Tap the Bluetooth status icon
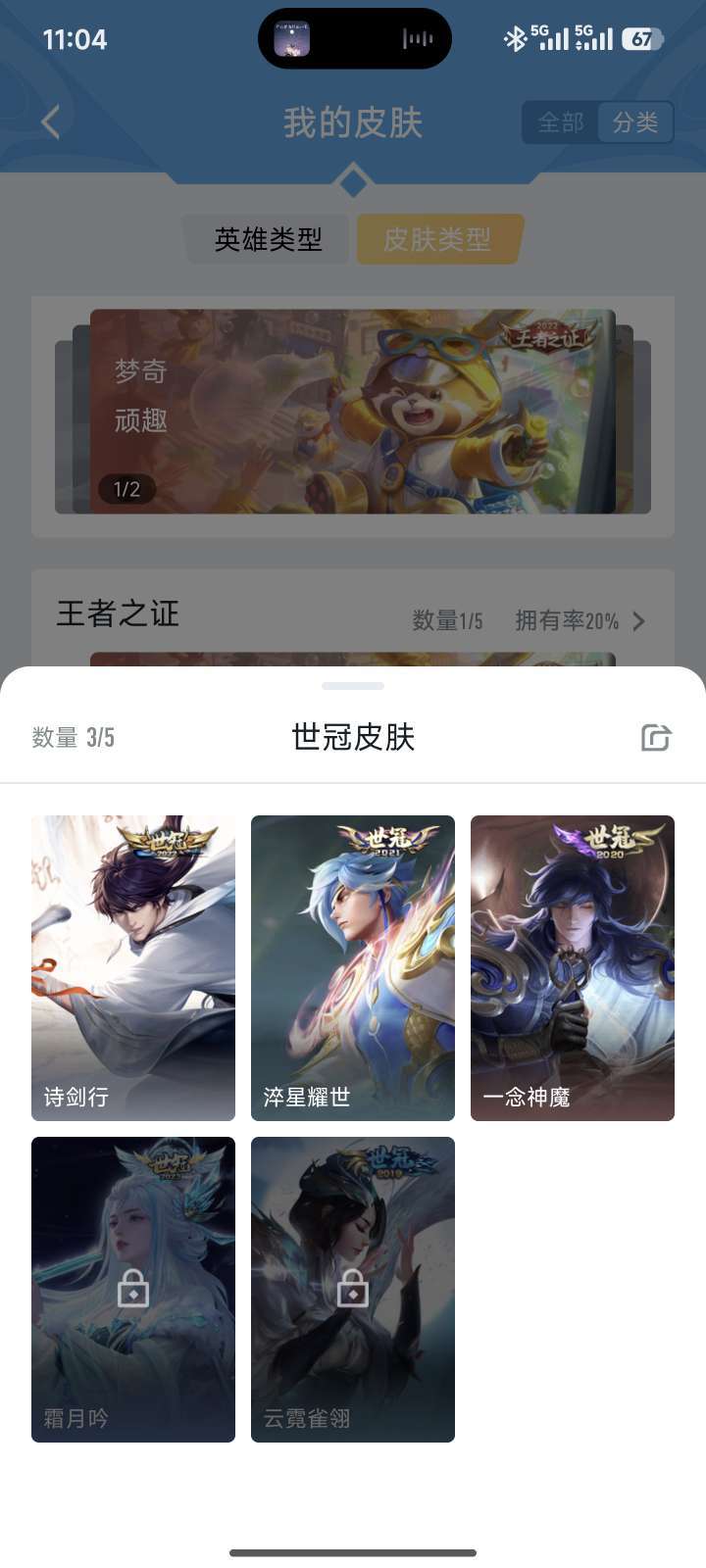The width and height of the screenshot is (706, 1568). point(514,37)
